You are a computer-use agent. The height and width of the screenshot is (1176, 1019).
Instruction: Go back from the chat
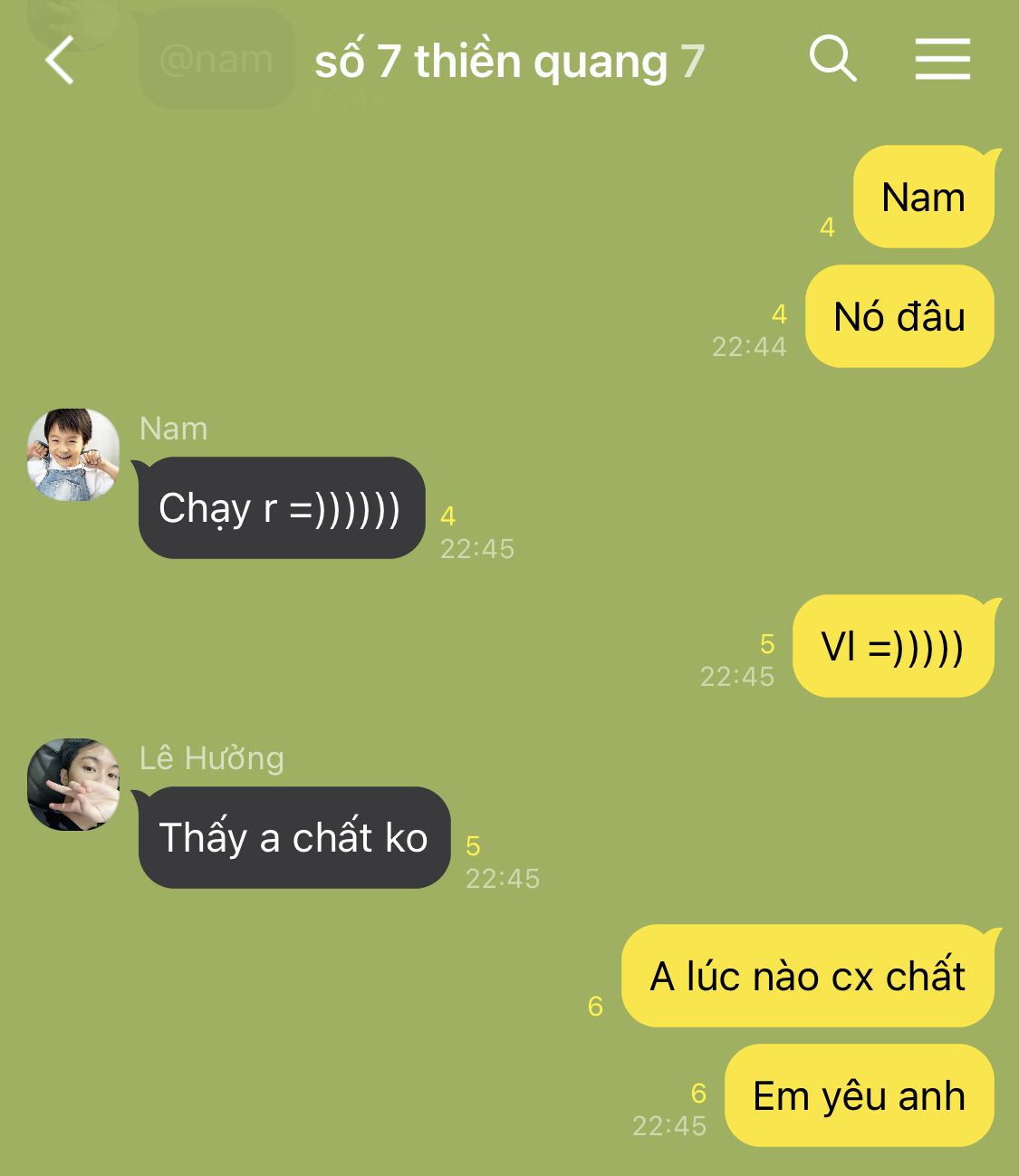pyautogui.click(x=60, y=61)
